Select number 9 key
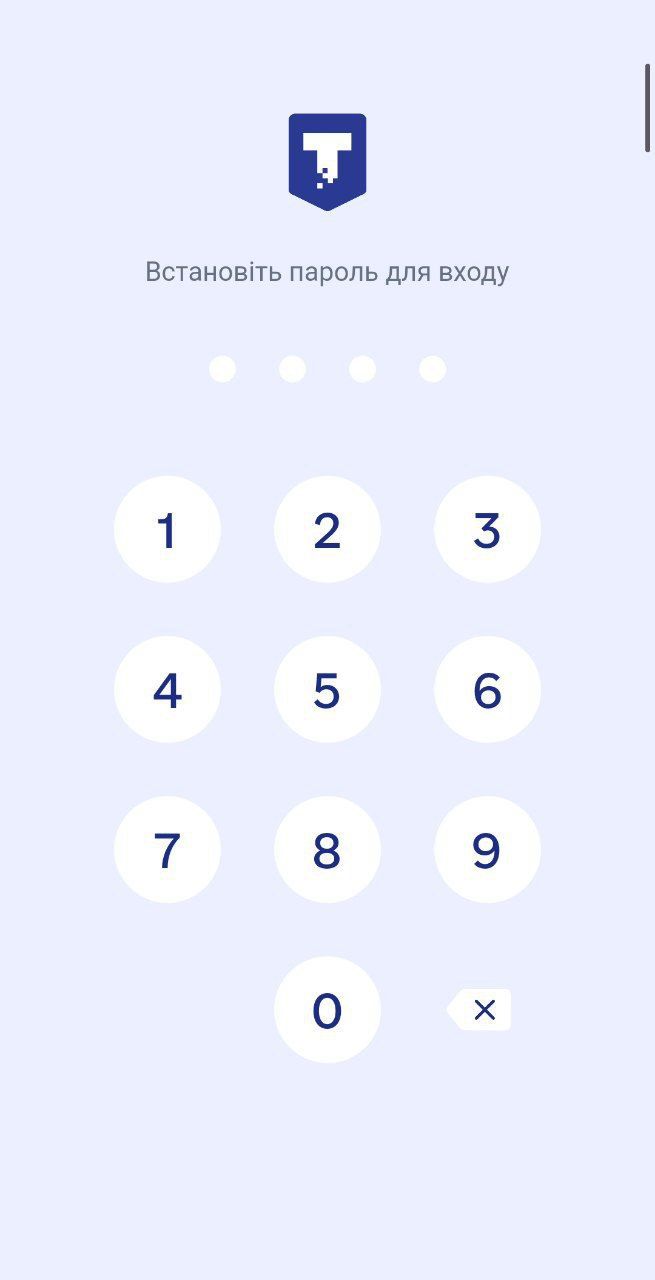Screen dimensions: 655x1280 pos(487,850)
